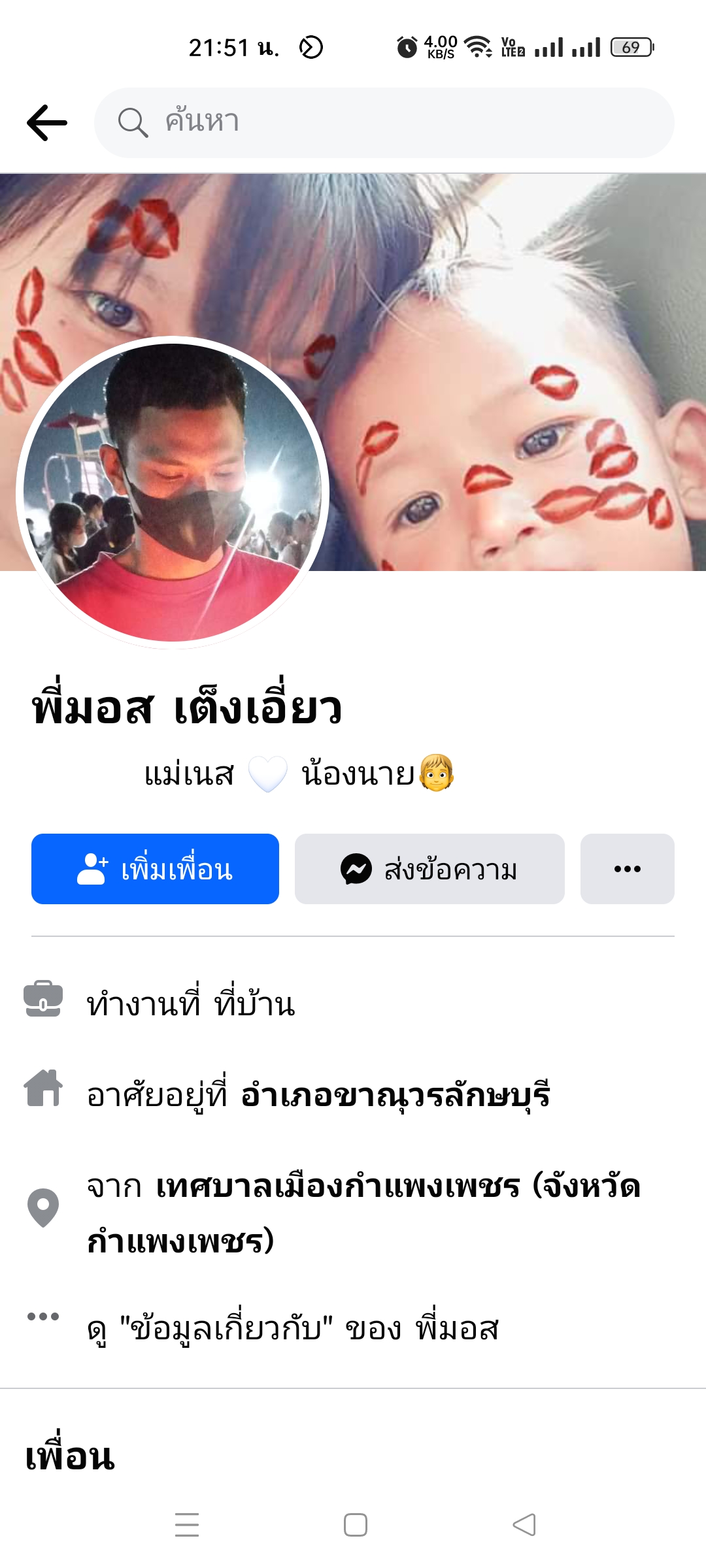Tap the system home button
706x1568 pixels.
(355, 1525)
